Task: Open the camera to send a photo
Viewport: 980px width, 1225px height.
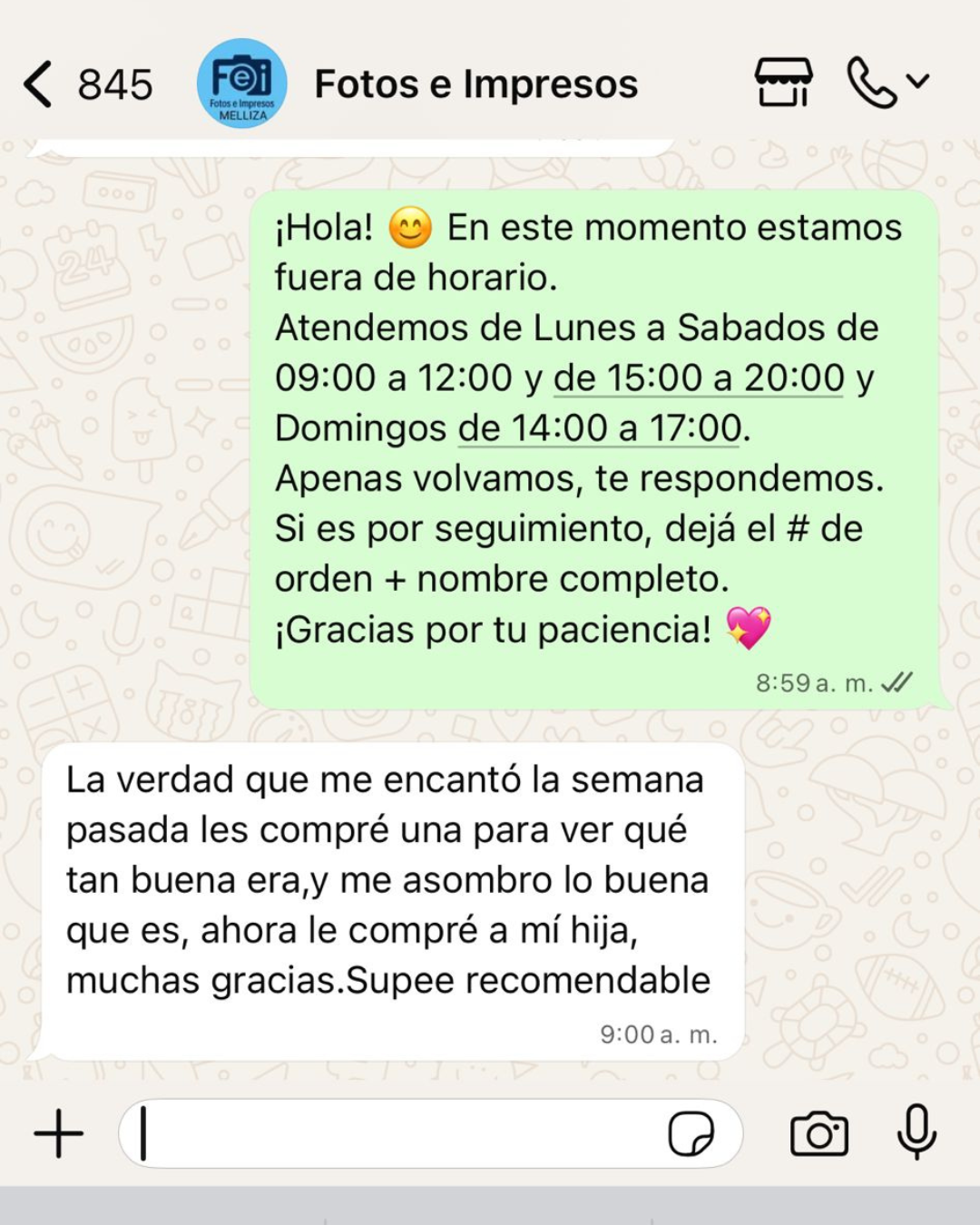Action: click(819, 1133)
